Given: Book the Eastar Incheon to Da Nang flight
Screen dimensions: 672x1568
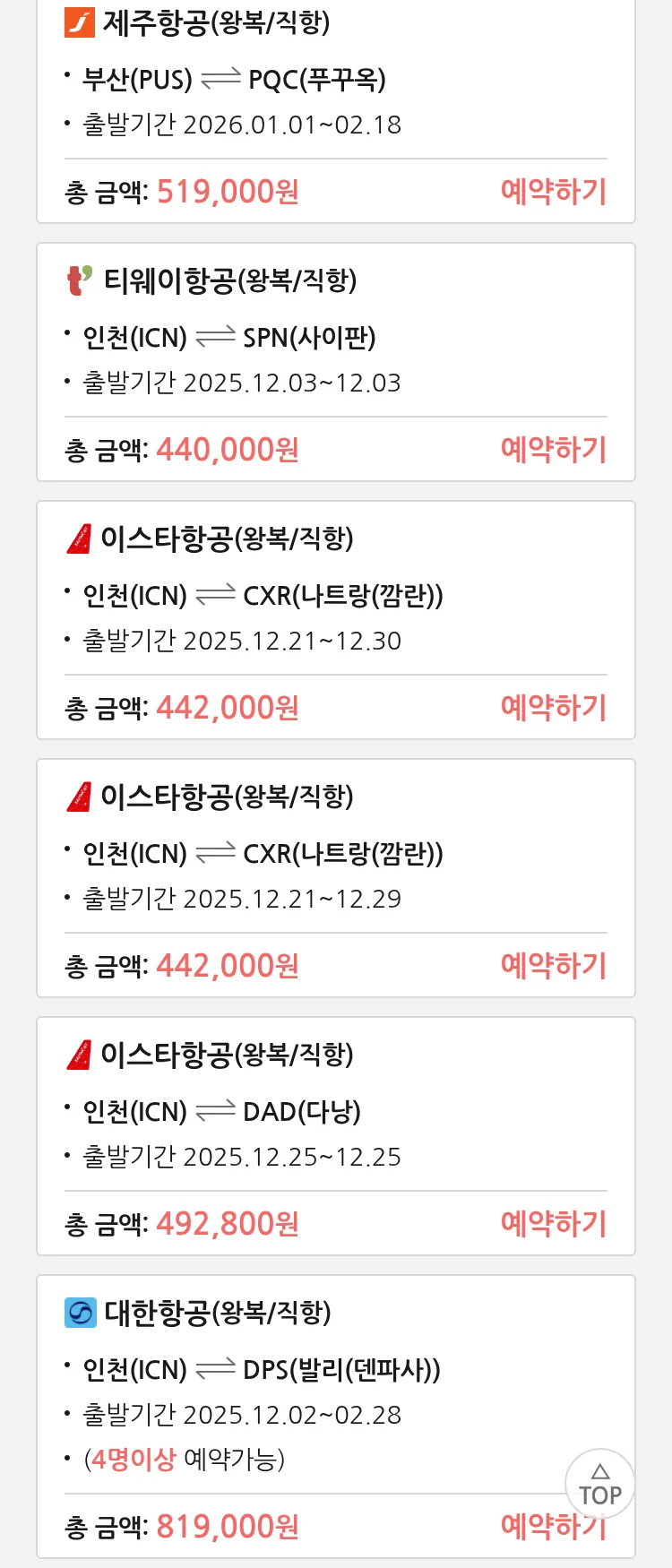Looking at the screenshot, I should [x=553, y=1224].
